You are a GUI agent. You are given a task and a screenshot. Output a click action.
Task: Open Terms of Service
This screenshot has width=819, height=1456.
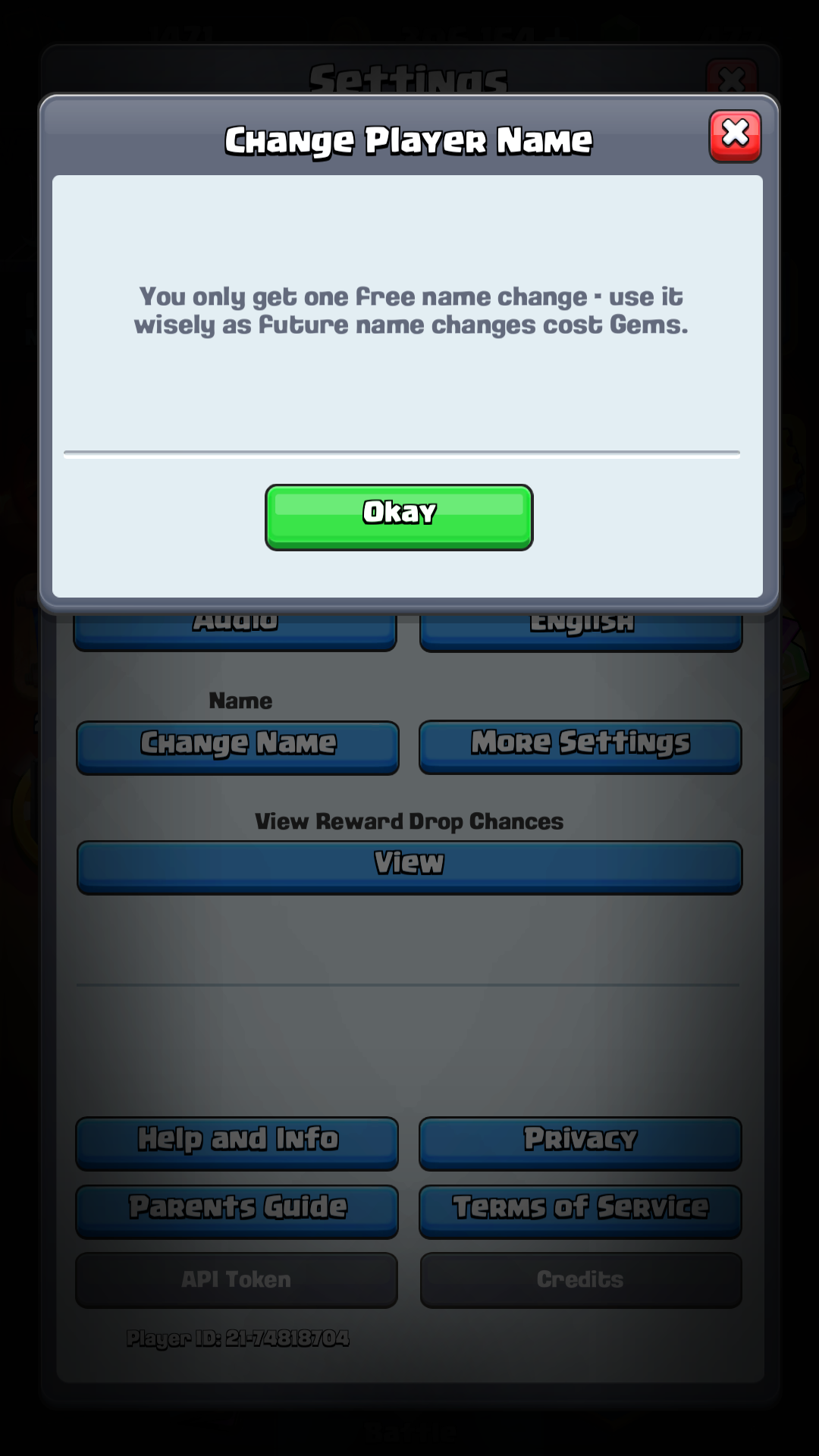click(x=580, y=1211)
